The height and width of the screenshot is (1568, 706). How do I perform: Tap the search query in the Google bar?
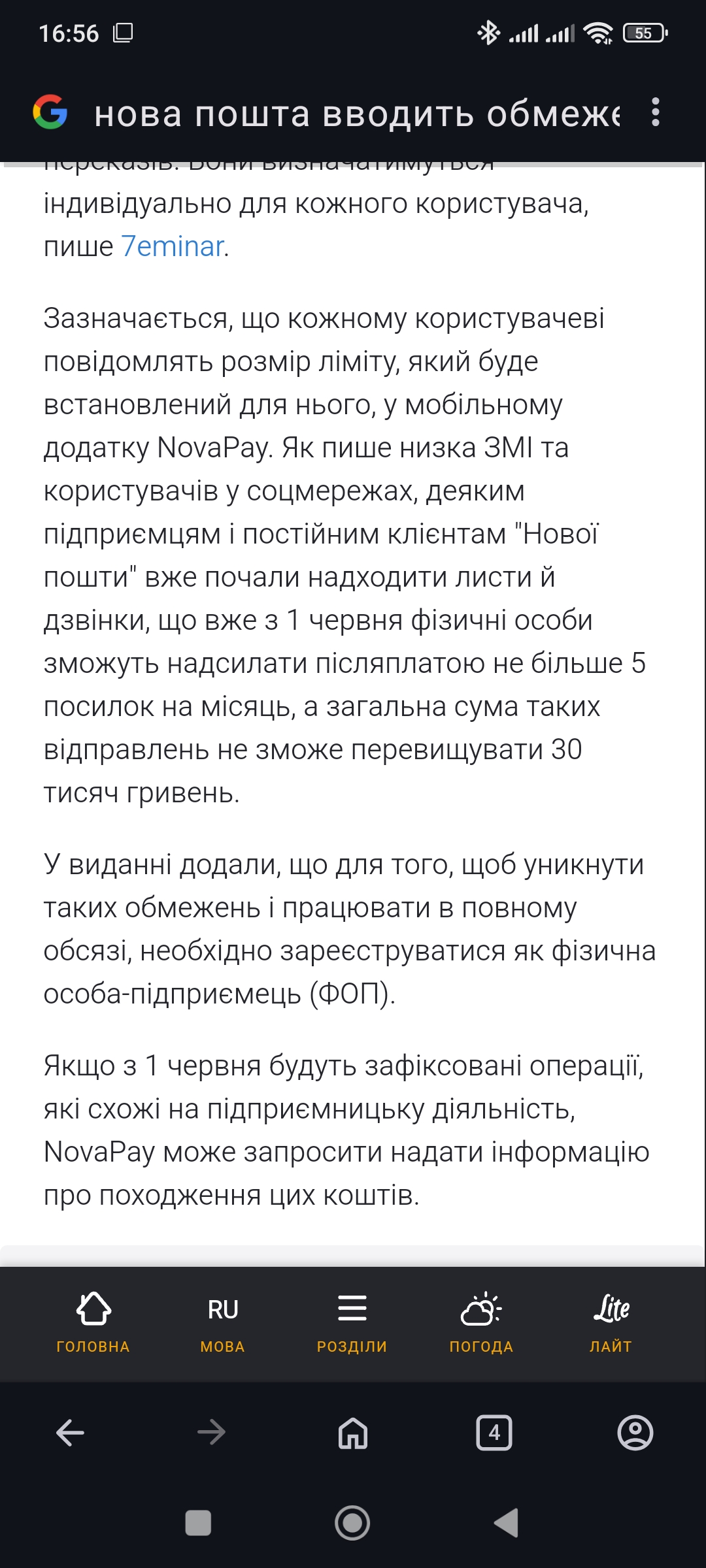[x=356, y=114]
